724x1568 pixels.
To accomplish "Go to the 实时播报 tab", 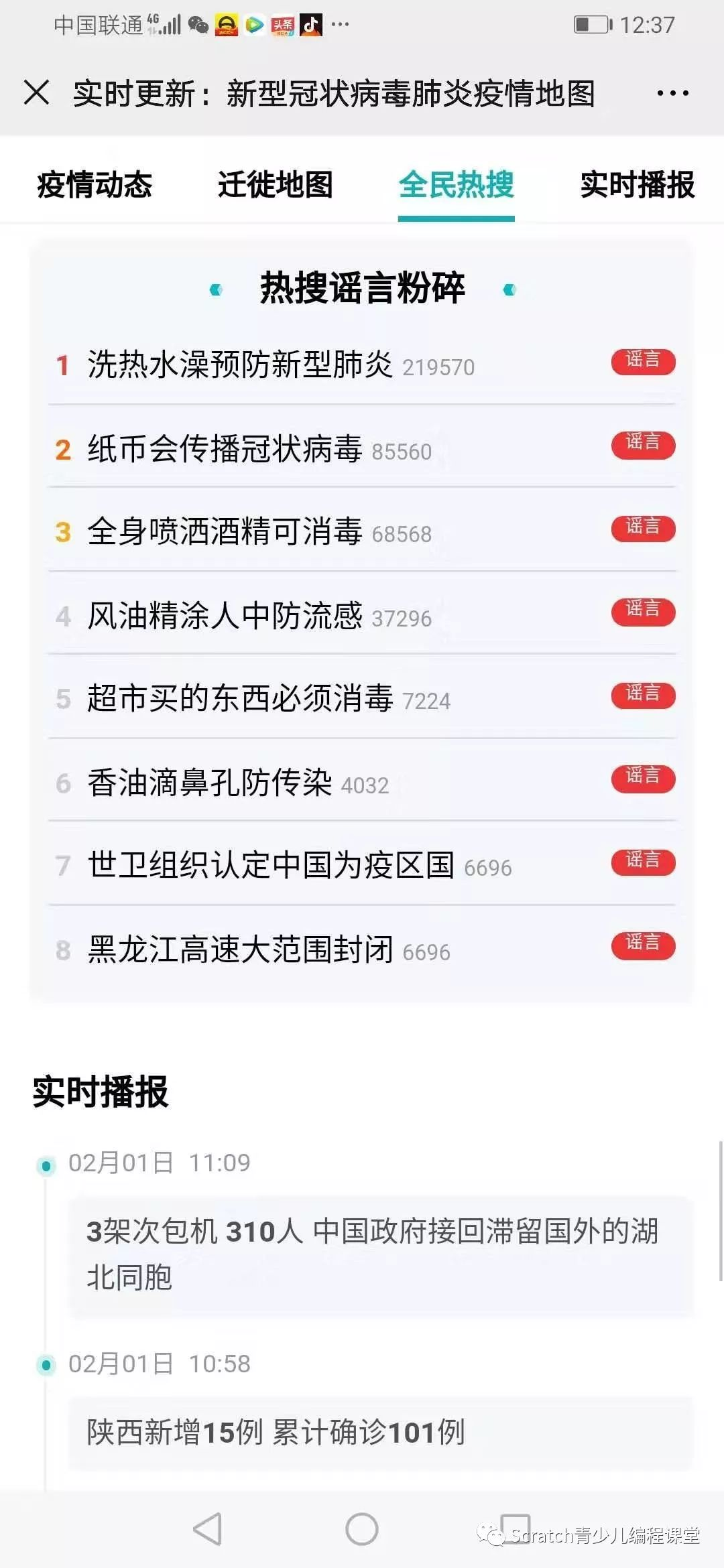I will 638,185.
